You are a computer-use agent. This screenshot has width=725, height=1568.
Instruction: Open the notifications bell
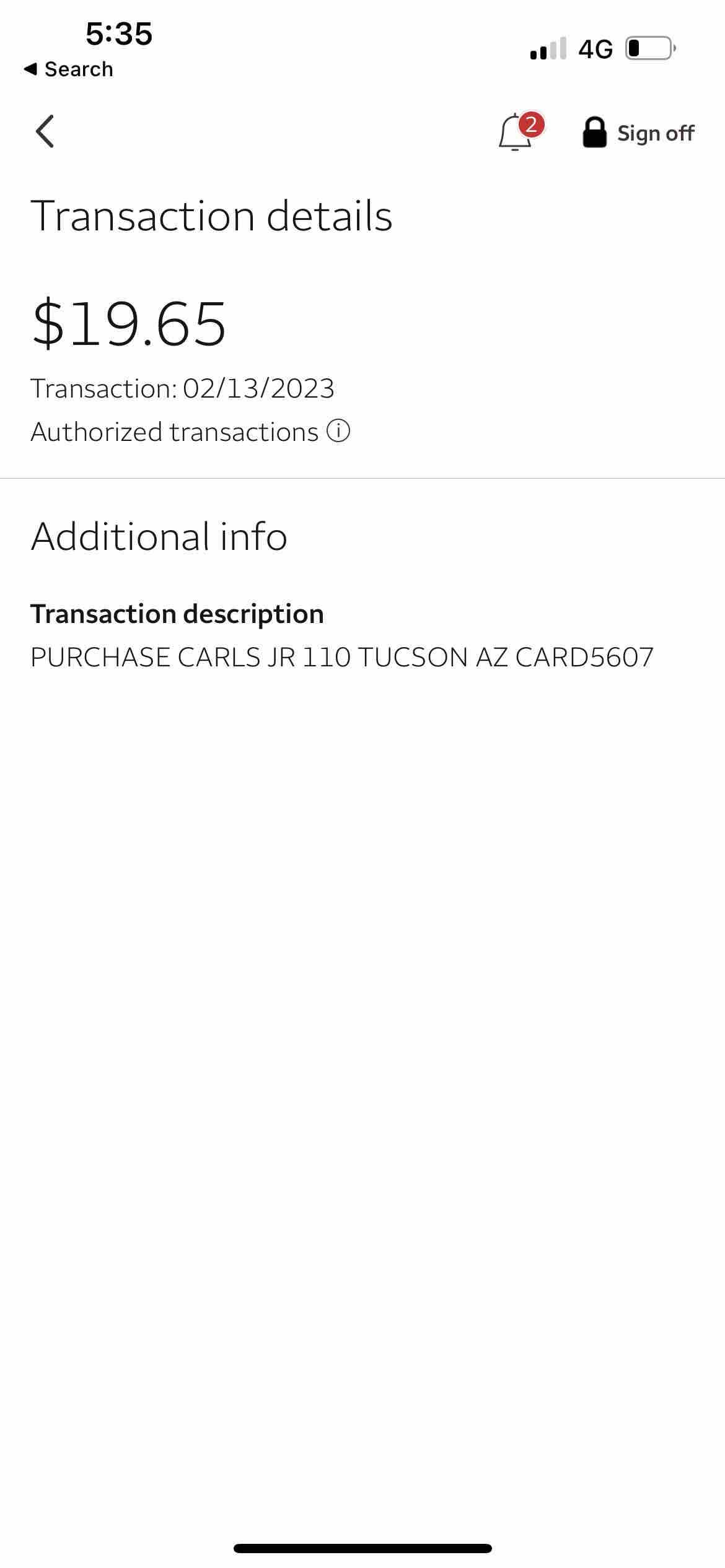516,132
